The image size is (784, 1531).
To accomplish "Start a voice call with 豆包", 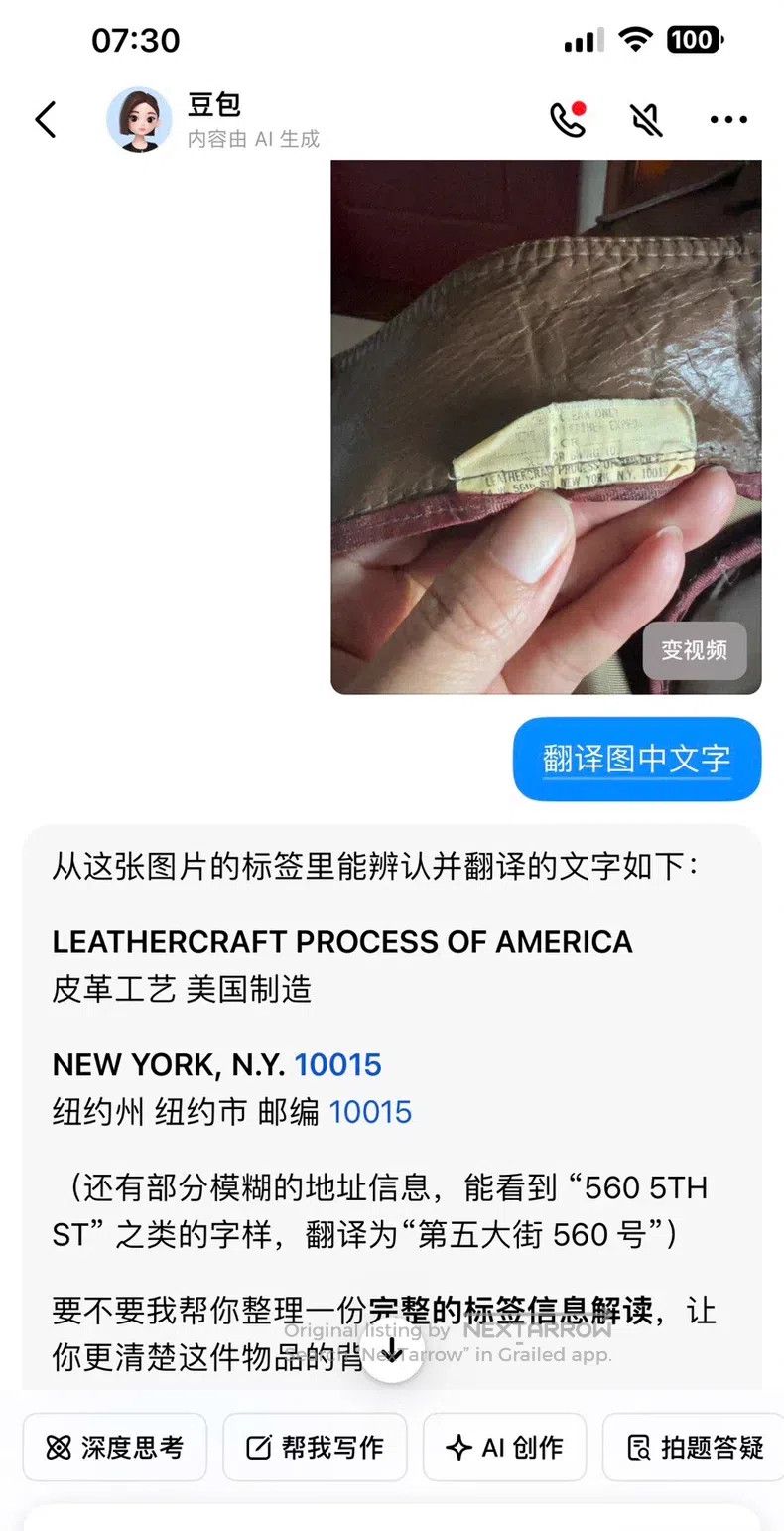I will coord(569,119).
